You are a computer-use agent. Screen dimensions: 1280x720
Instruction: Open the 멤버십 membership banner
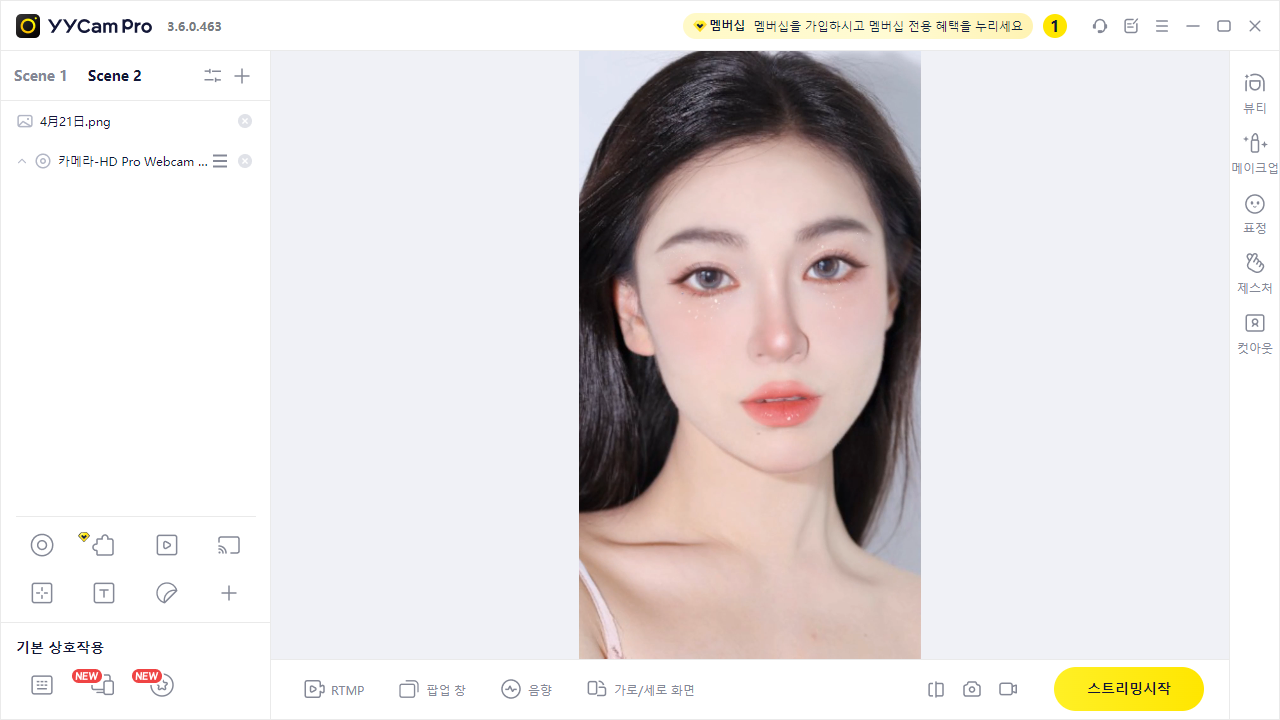pyautogui.click(x=858, y=26)
